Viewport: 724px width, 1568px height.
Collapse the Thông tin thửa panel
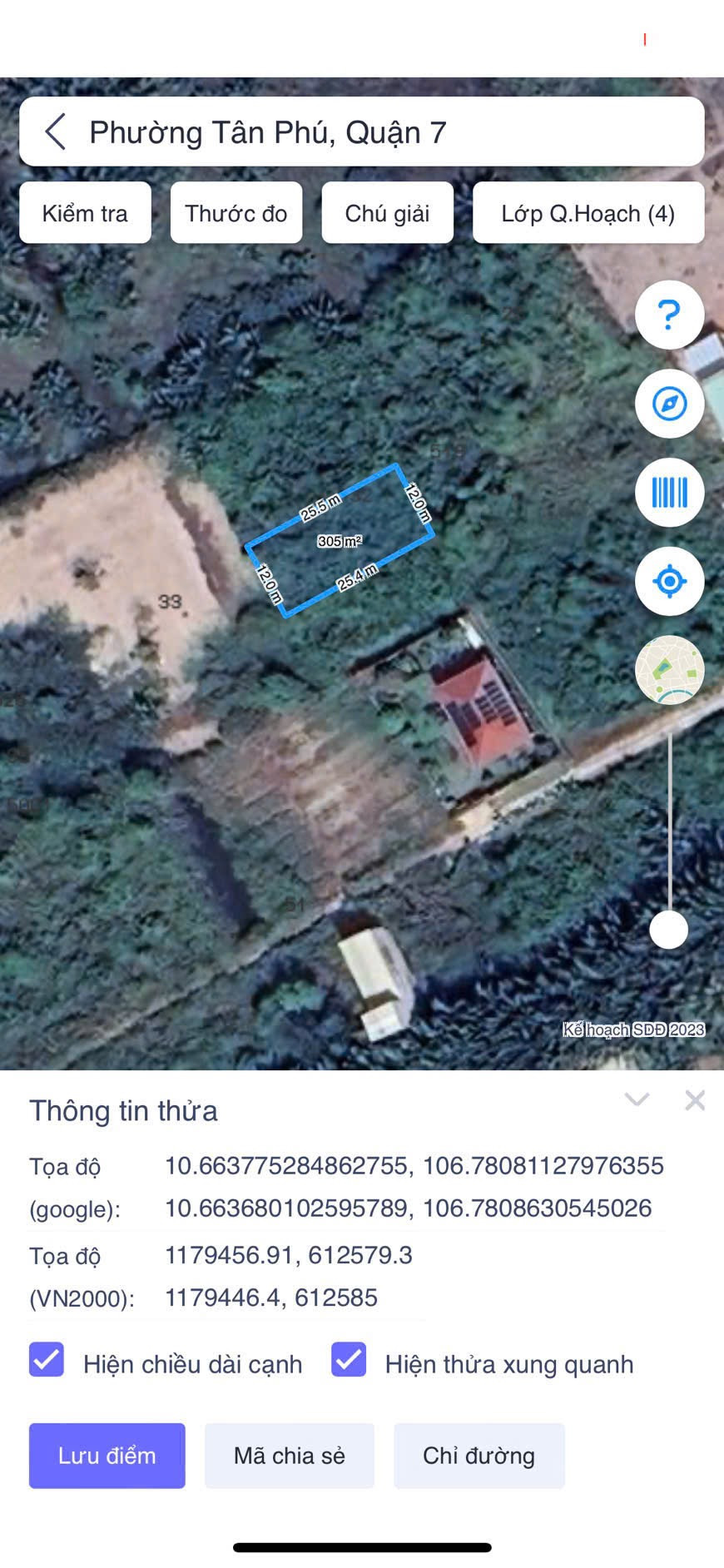click(637, 1099)
